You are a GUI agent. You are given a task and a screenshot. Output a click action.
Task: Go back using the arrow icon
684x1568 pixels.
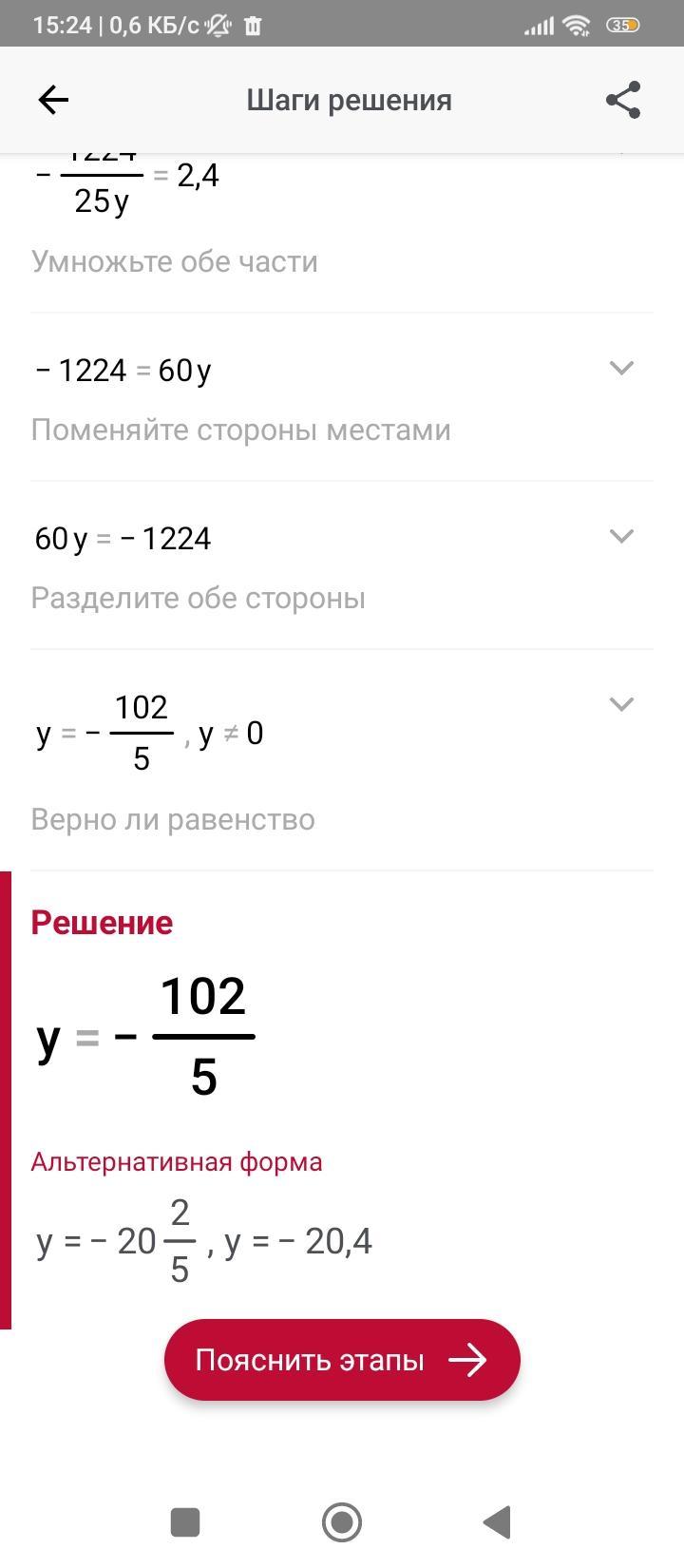tap(53, 100)
